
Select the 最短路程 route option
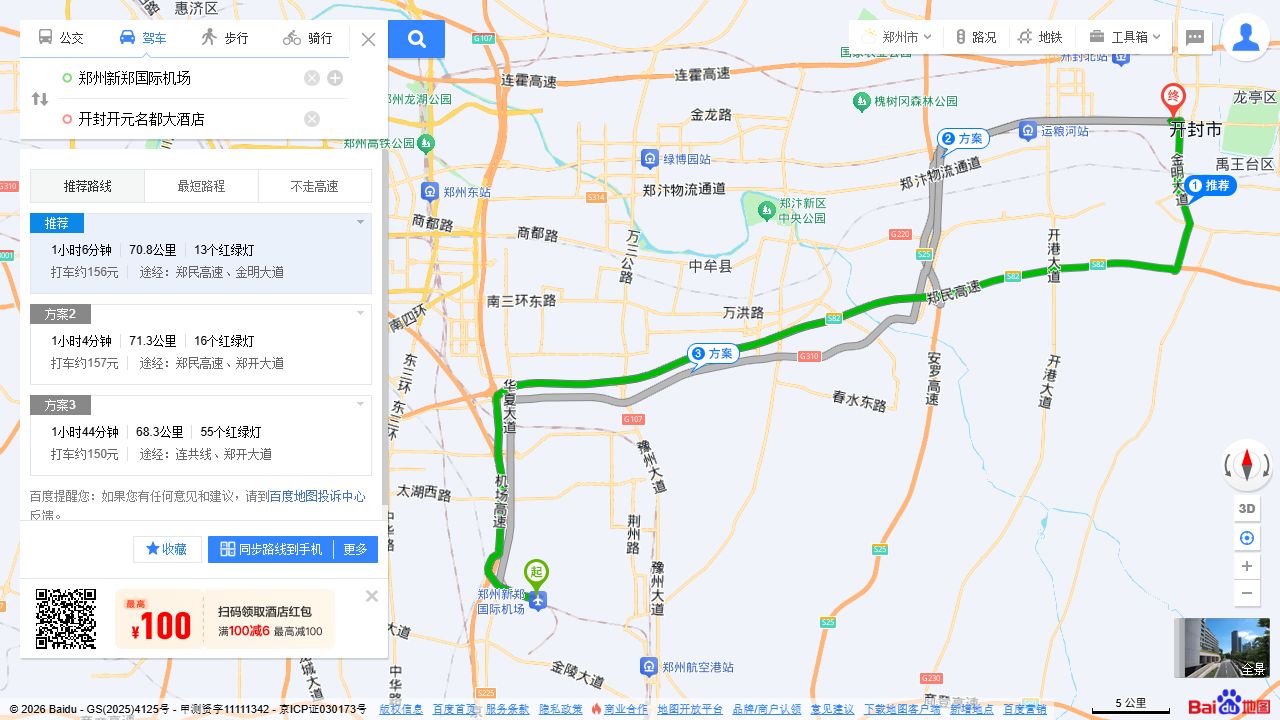coord(201,186)
